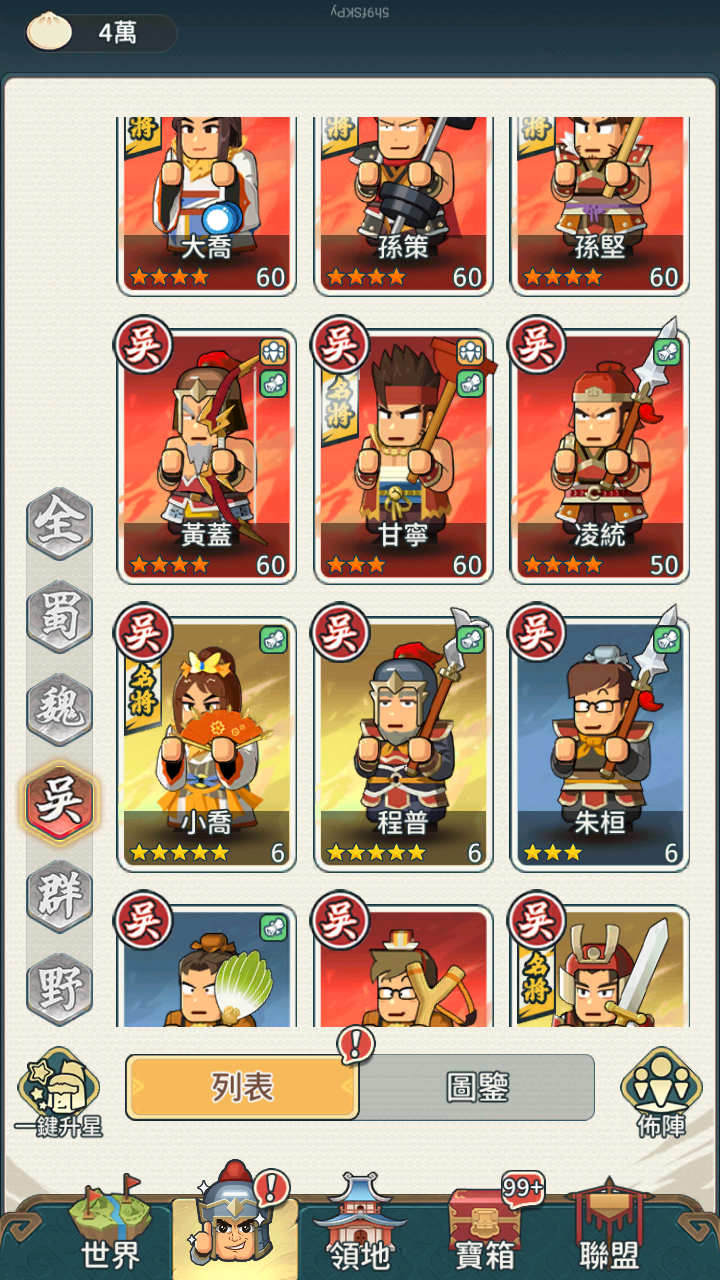Show only 魏 faction heroes
This screenshot has width=720, height=1280.
tap(59, 709)
